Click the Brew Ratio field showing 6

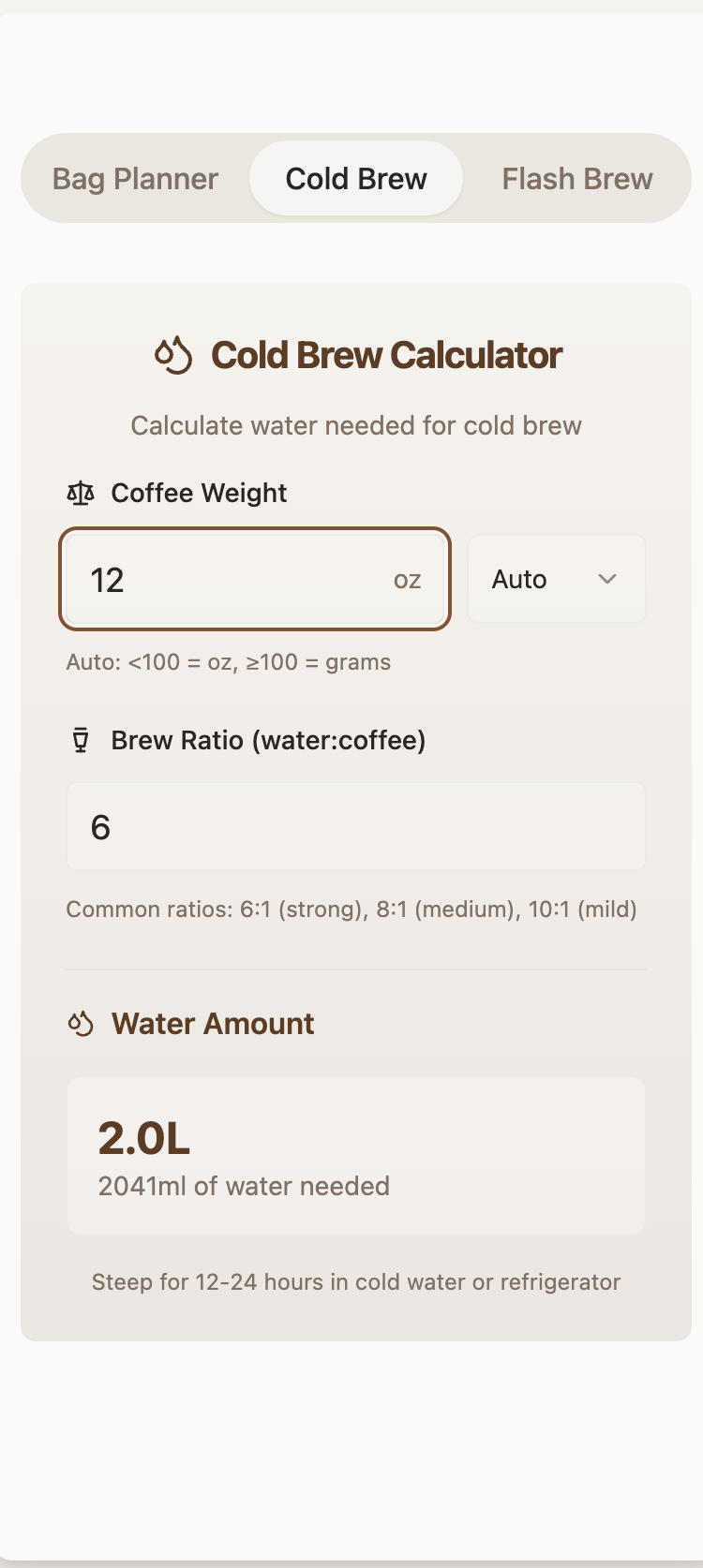355,826
